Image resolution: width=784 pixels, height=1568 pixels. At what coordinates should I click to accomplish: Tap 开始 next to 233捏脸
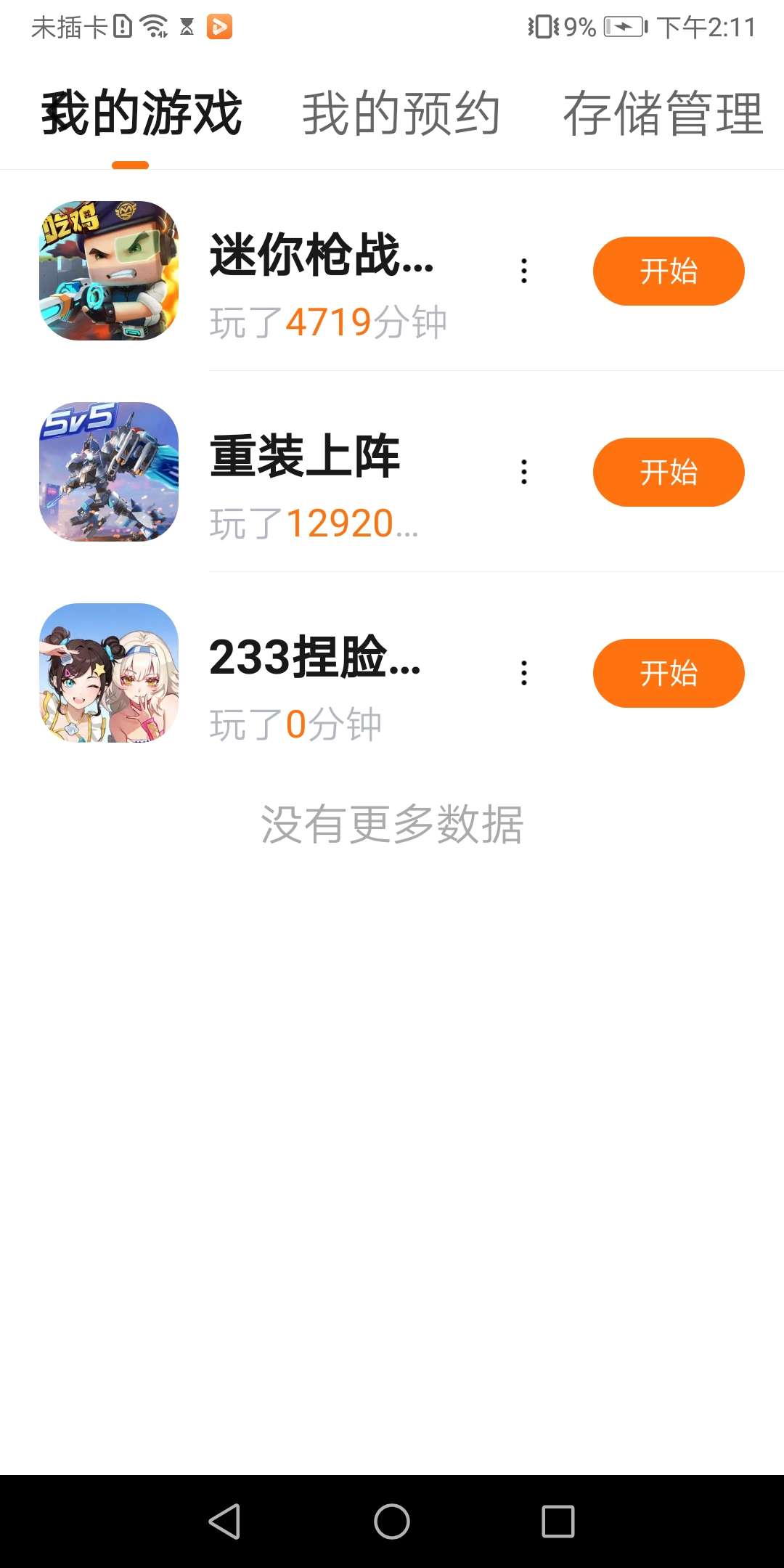(x=668, y=673)
